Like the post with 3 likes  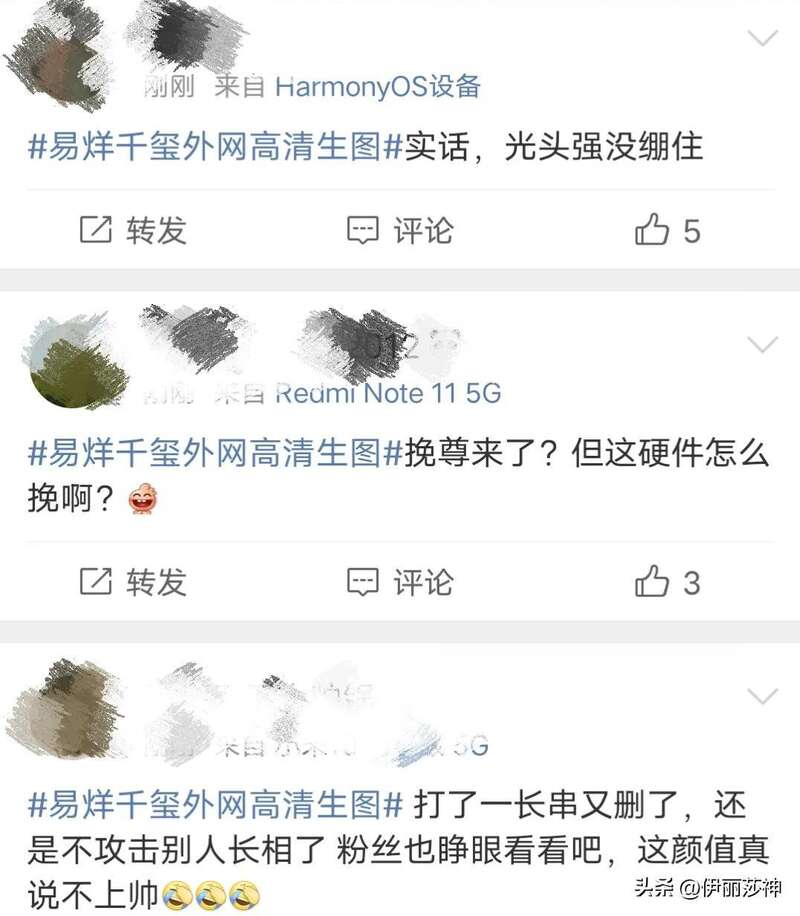667,582
